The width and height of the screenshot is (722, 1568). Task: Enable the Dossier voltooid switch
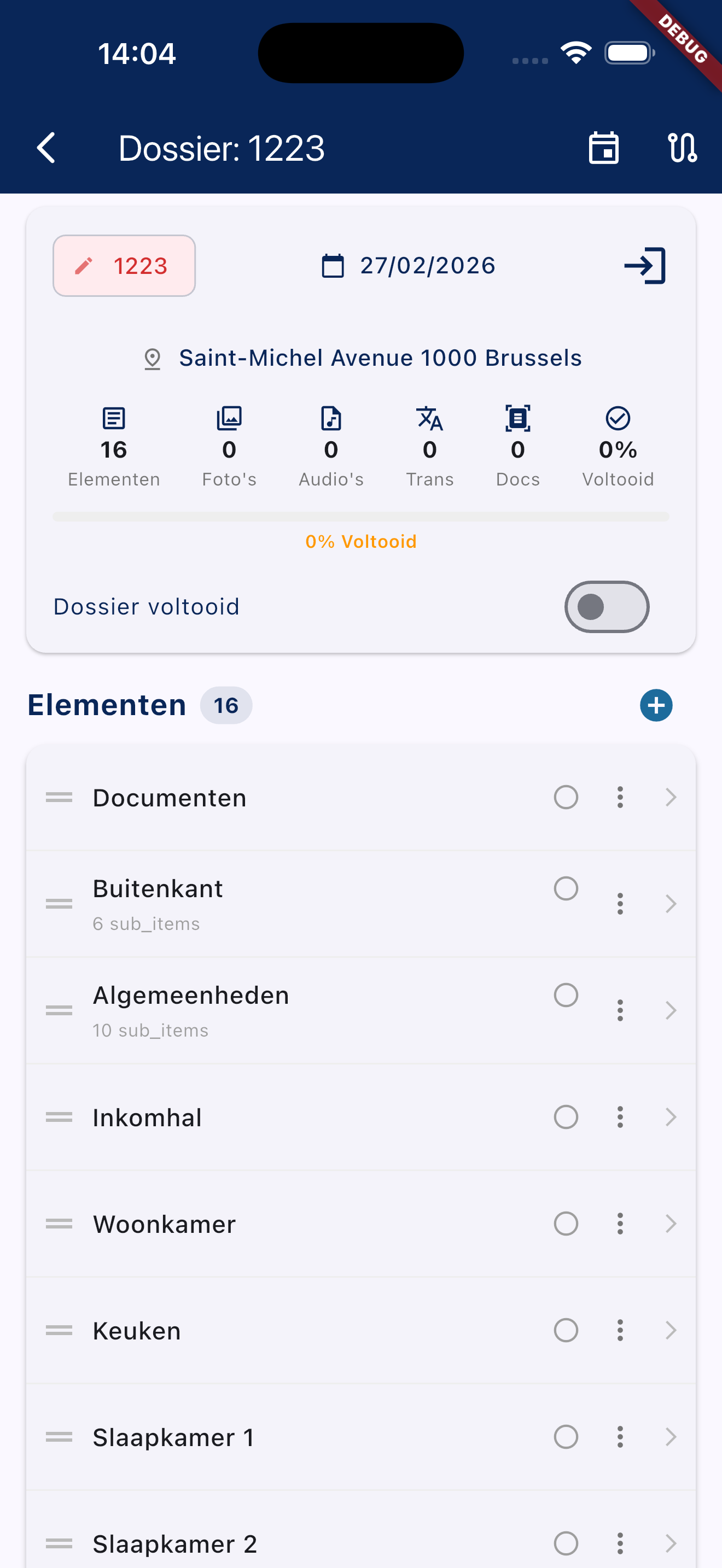coord(607,606)
